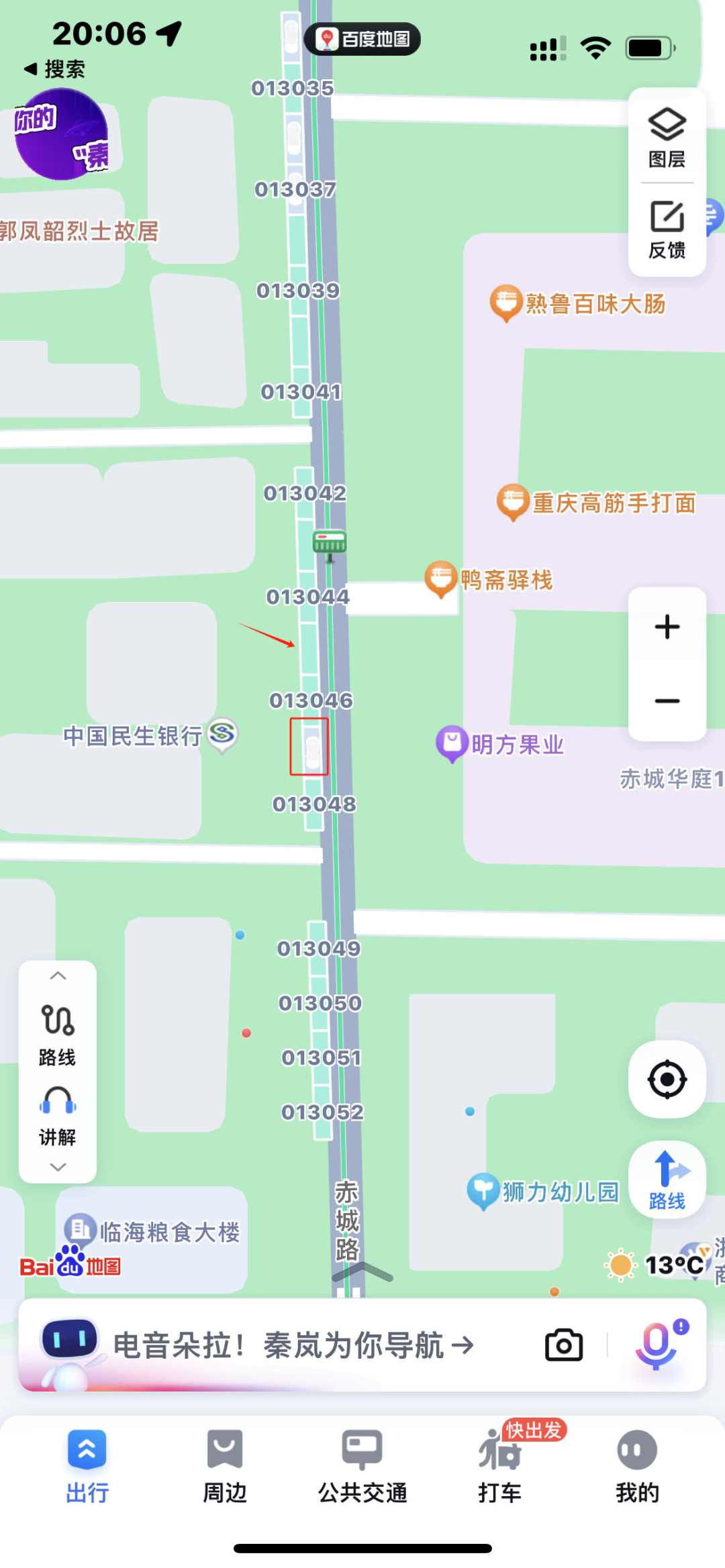Zoom out with the minus button

point(667,701)
